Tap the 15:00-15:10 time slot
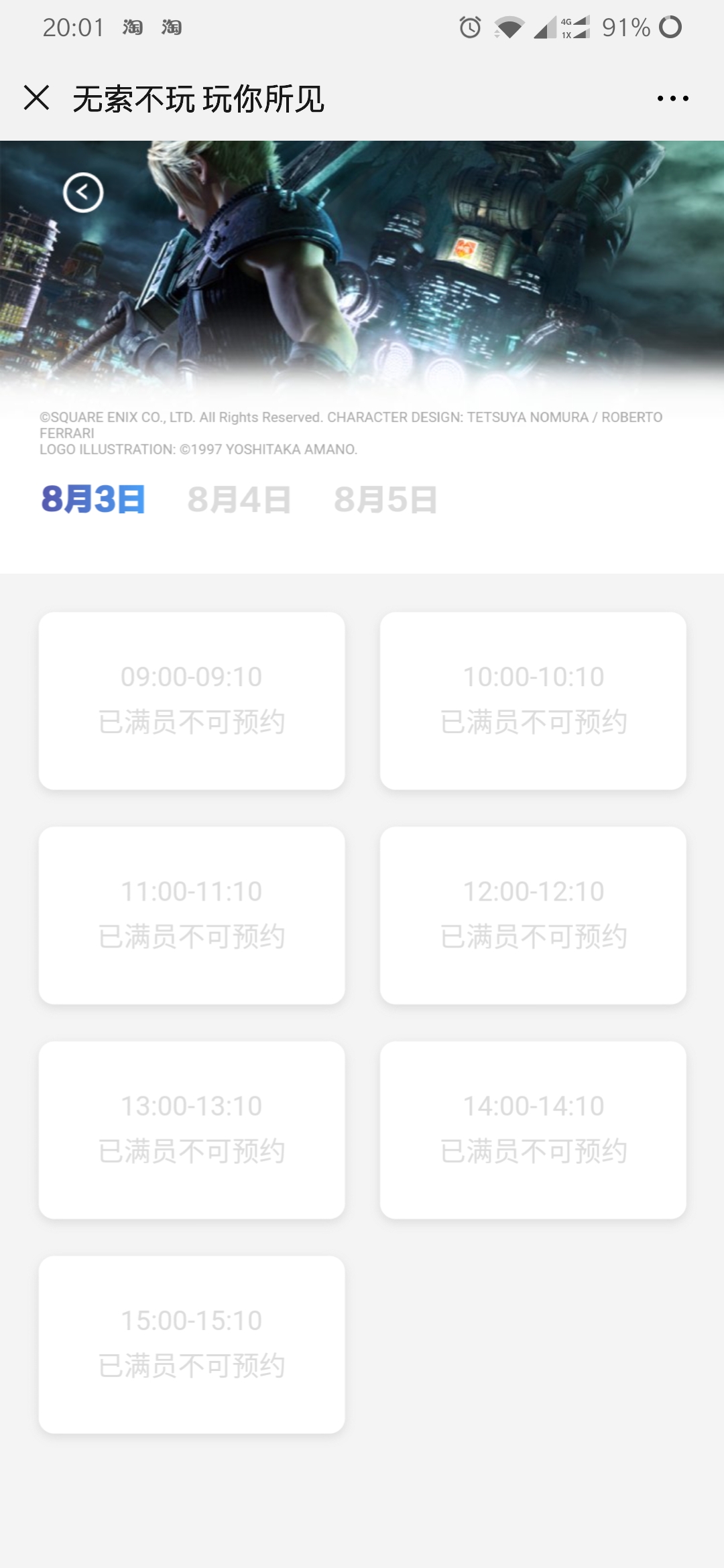Viewport: 724px width, 1568px height. pyautogui.click(x=192, y=1344)
